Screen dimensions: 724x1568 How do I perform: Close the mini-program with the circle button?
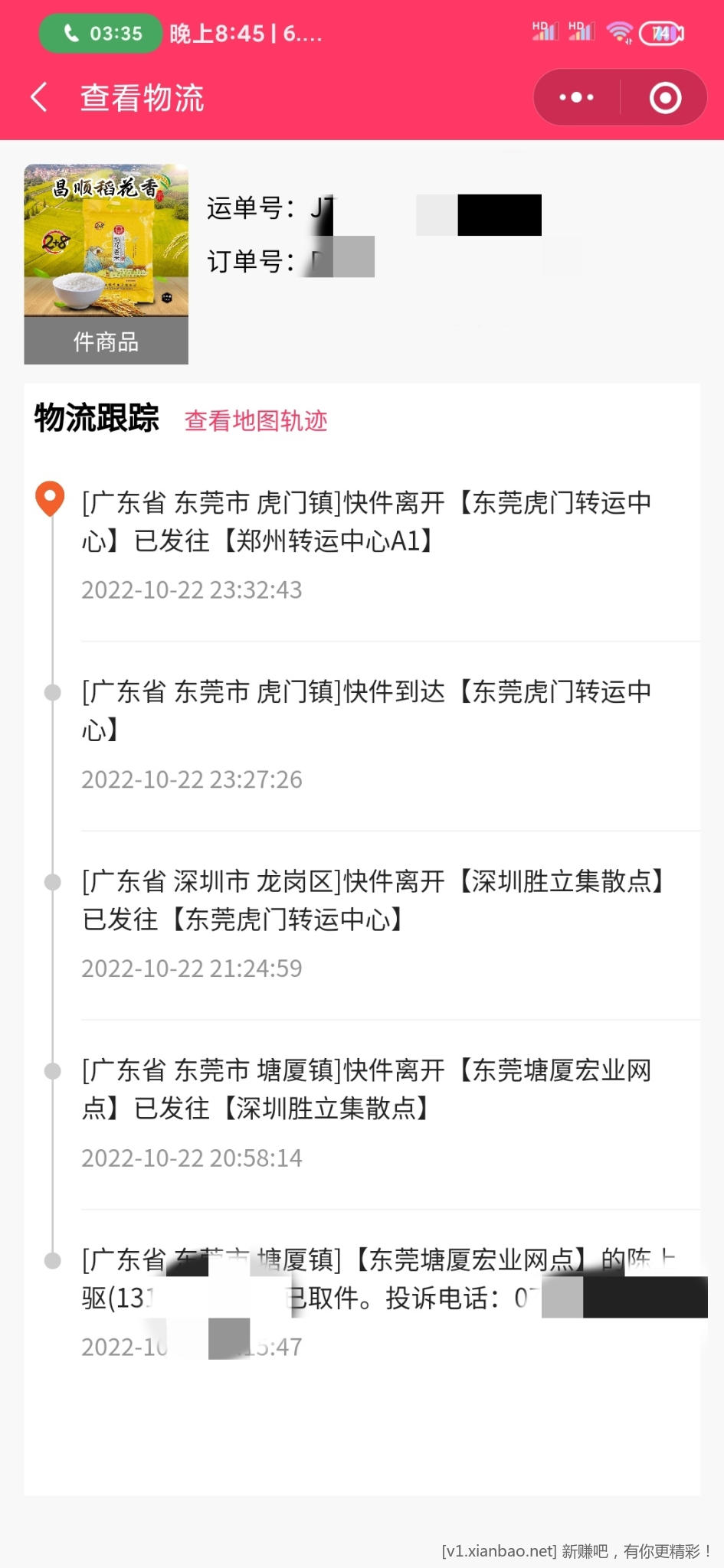pyautogui.click(x=665, y=97)
